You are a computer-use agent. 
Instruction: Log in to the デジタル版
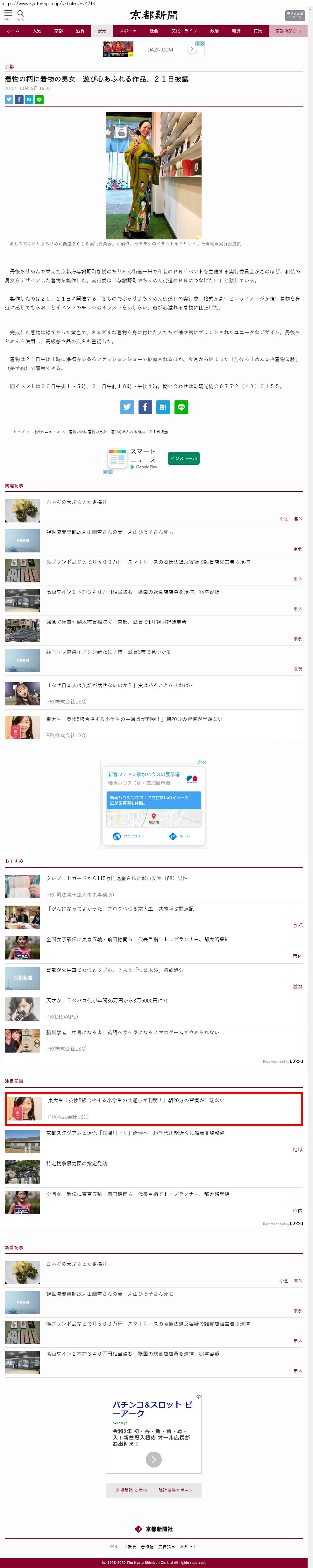pos(295,15)
